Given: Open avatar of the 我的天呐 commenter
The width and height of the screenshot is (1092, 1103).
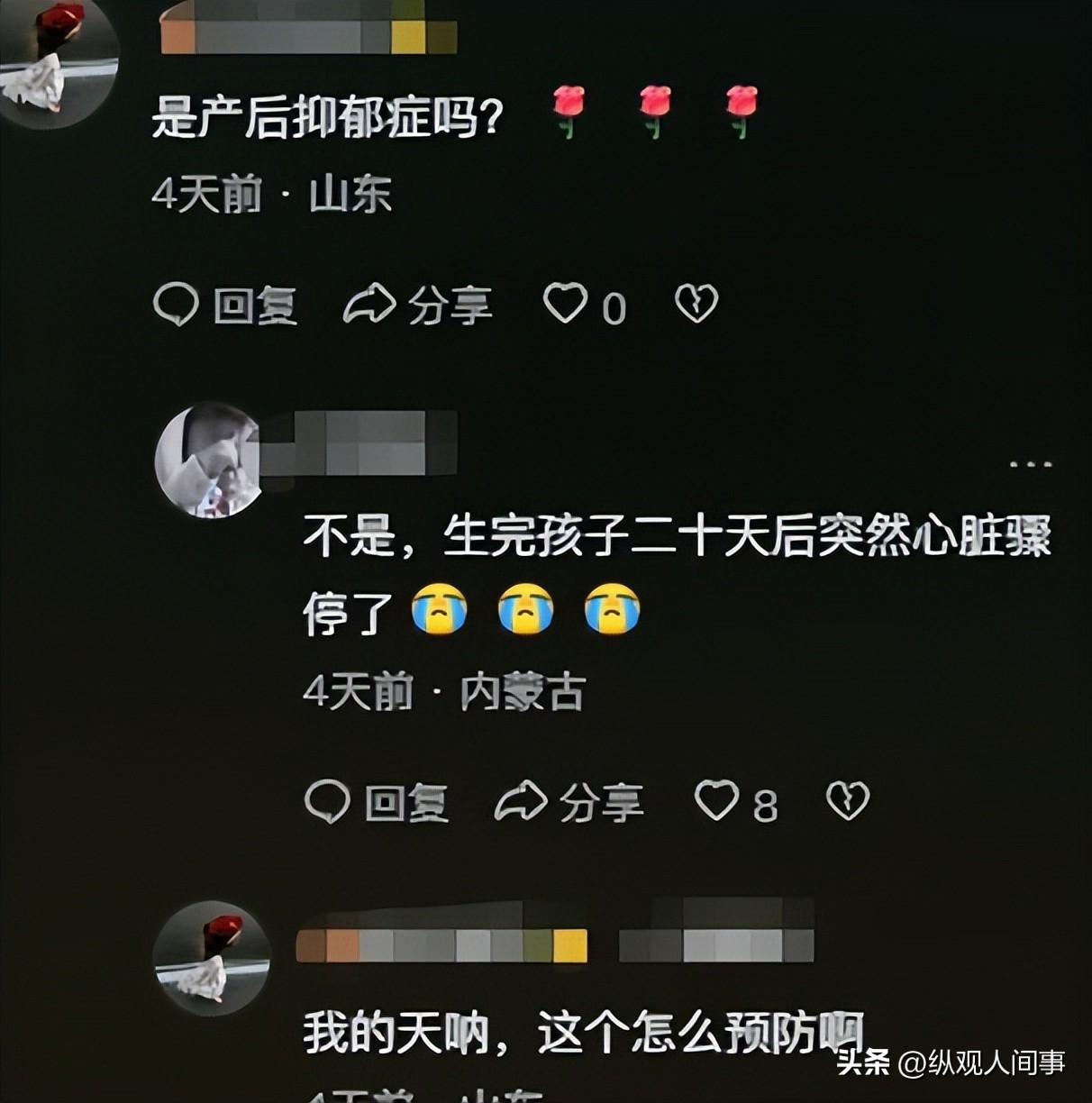Looking at the screenshot, I should (212, 958).
